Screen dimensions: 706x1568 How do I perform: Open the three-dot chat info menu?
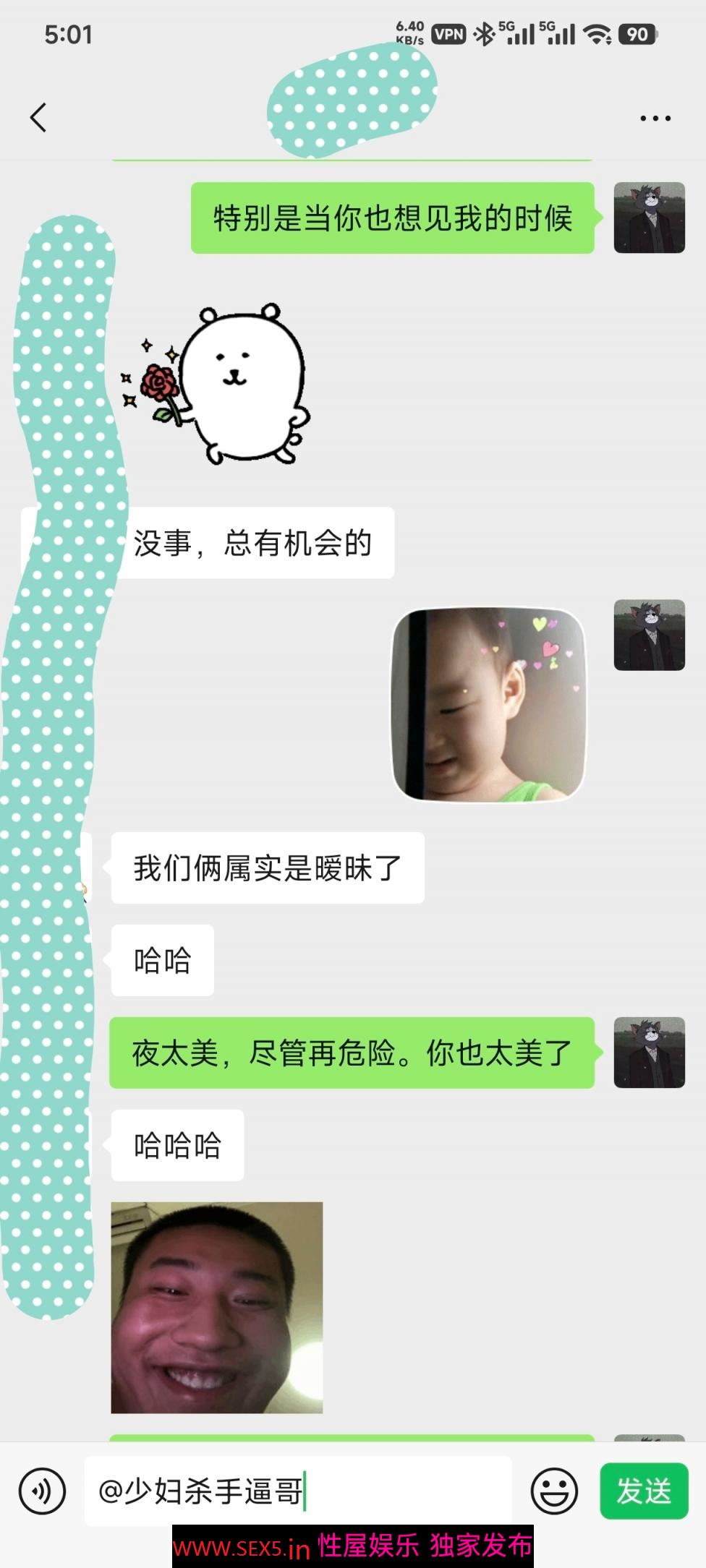(x=655, y=118)
